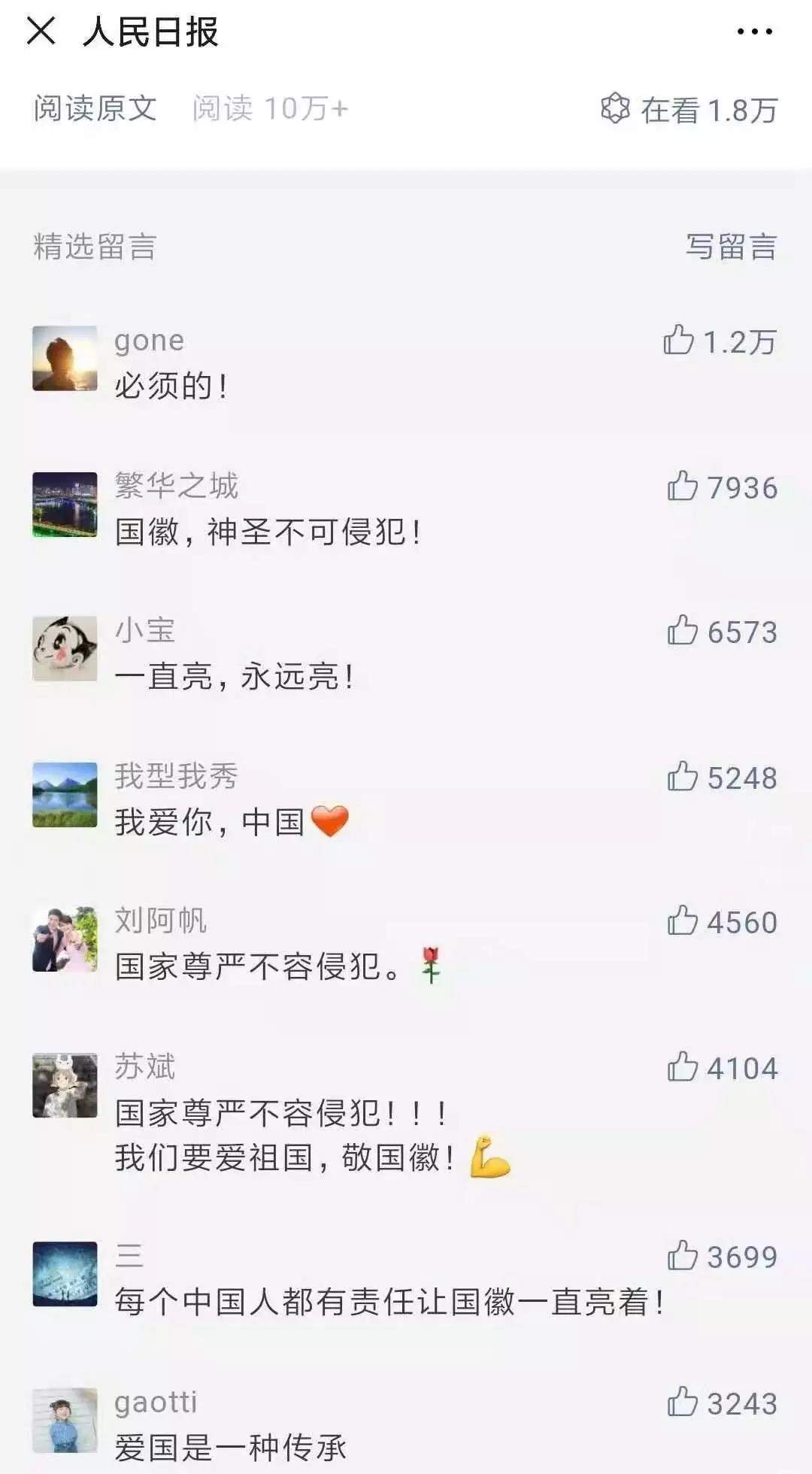Like gaotti's comment
The height and width of the screenshot is (1474, 812).
click(x=682, y=1403)
